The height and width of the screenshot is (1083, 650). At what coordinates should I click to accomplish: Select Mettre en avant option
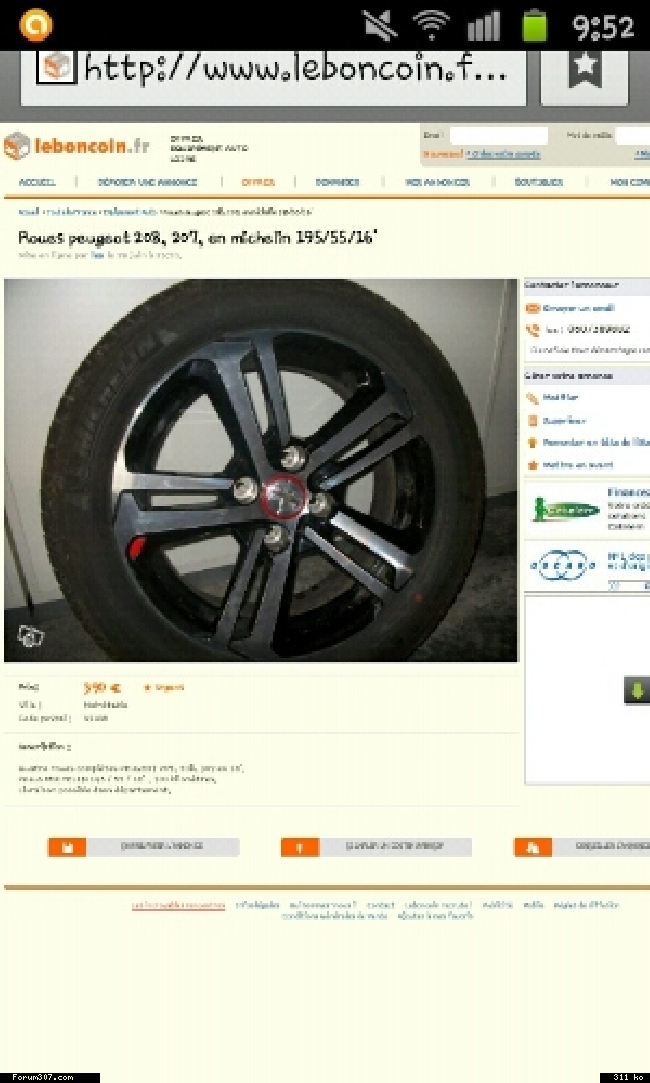[577, 465]
